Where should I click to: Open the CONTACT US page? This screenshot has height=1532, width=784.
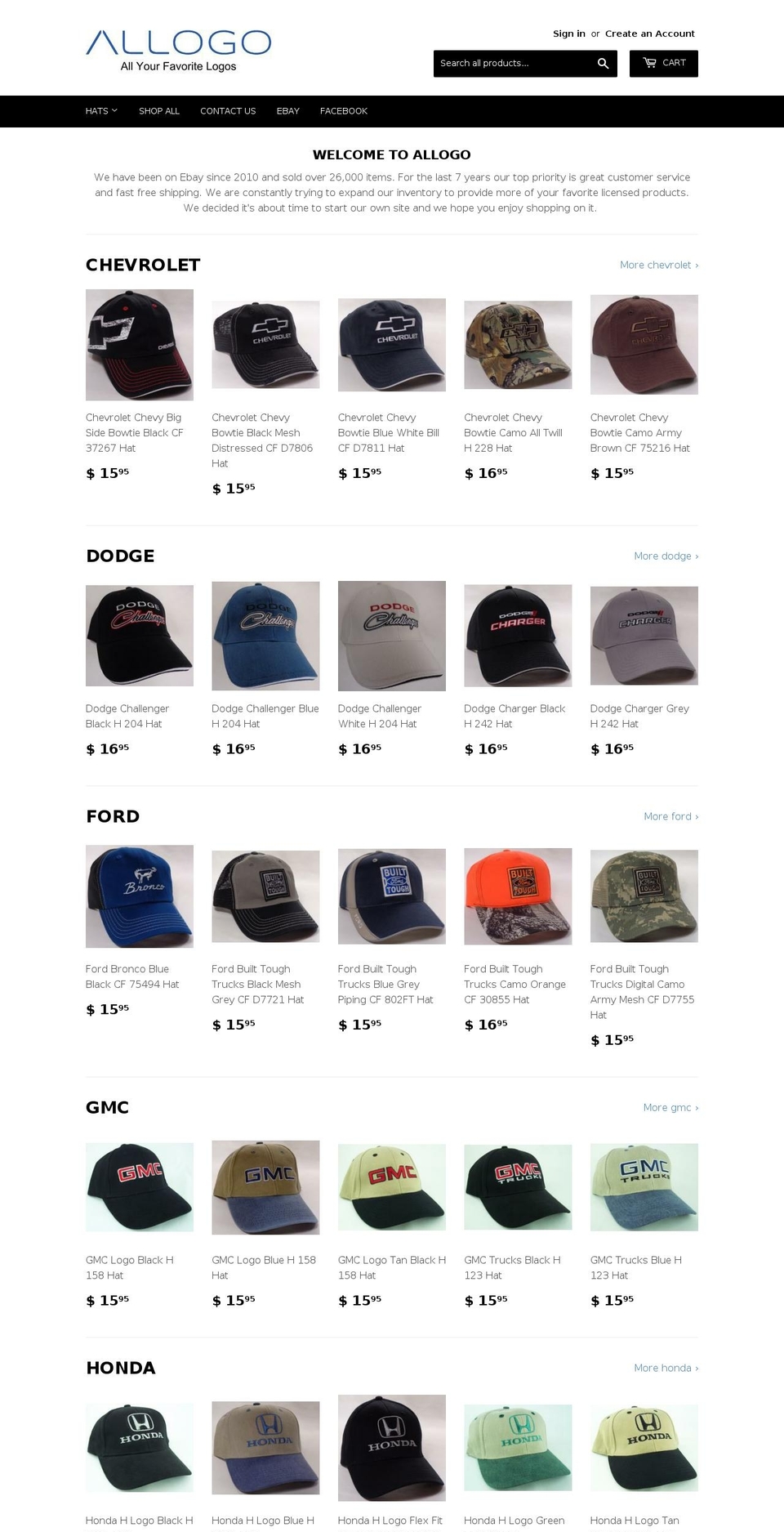point(228,110)
